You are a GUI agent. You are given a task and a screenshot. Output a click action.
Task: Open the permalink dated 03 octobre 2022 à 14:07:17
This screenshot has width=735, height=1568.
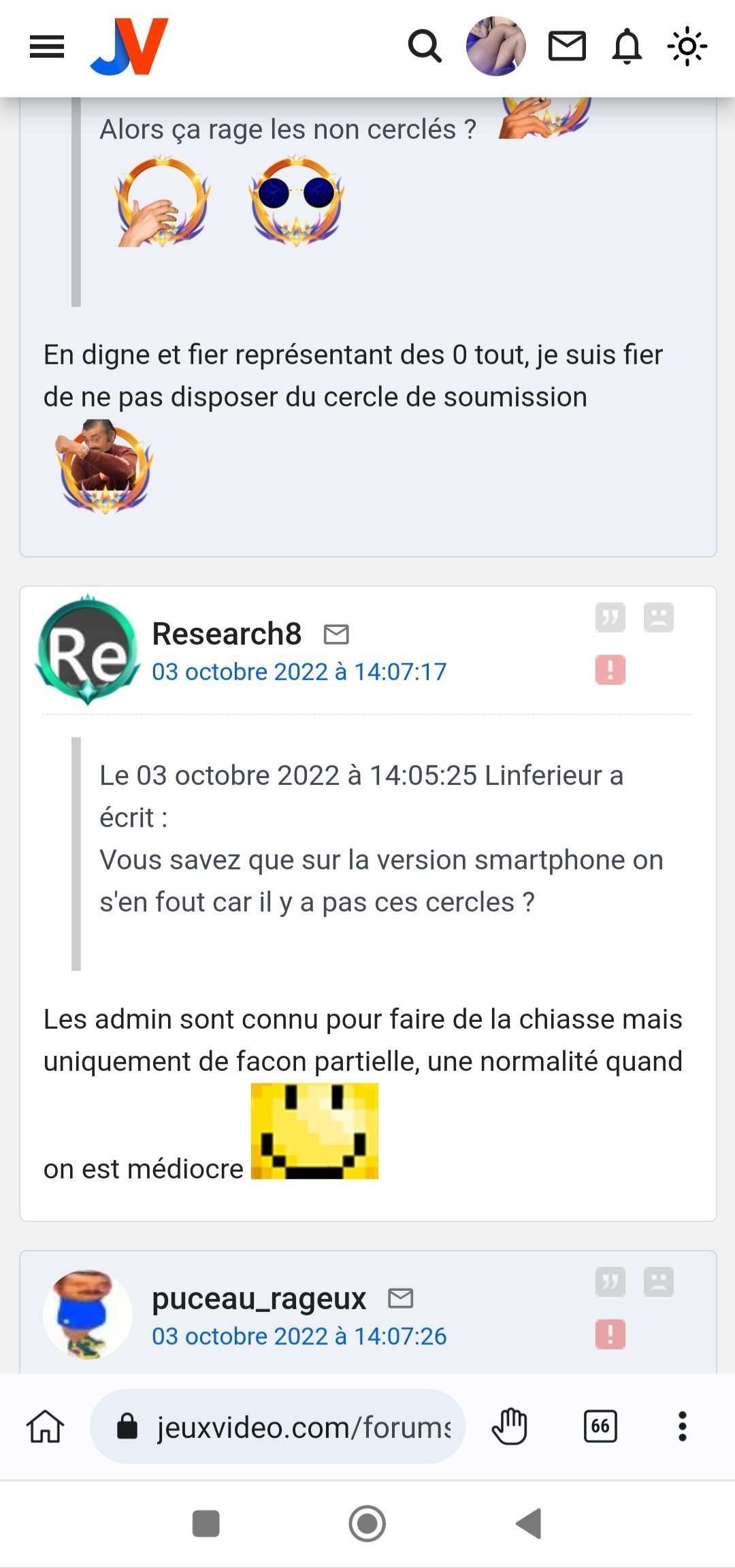[x=299, y=672]
